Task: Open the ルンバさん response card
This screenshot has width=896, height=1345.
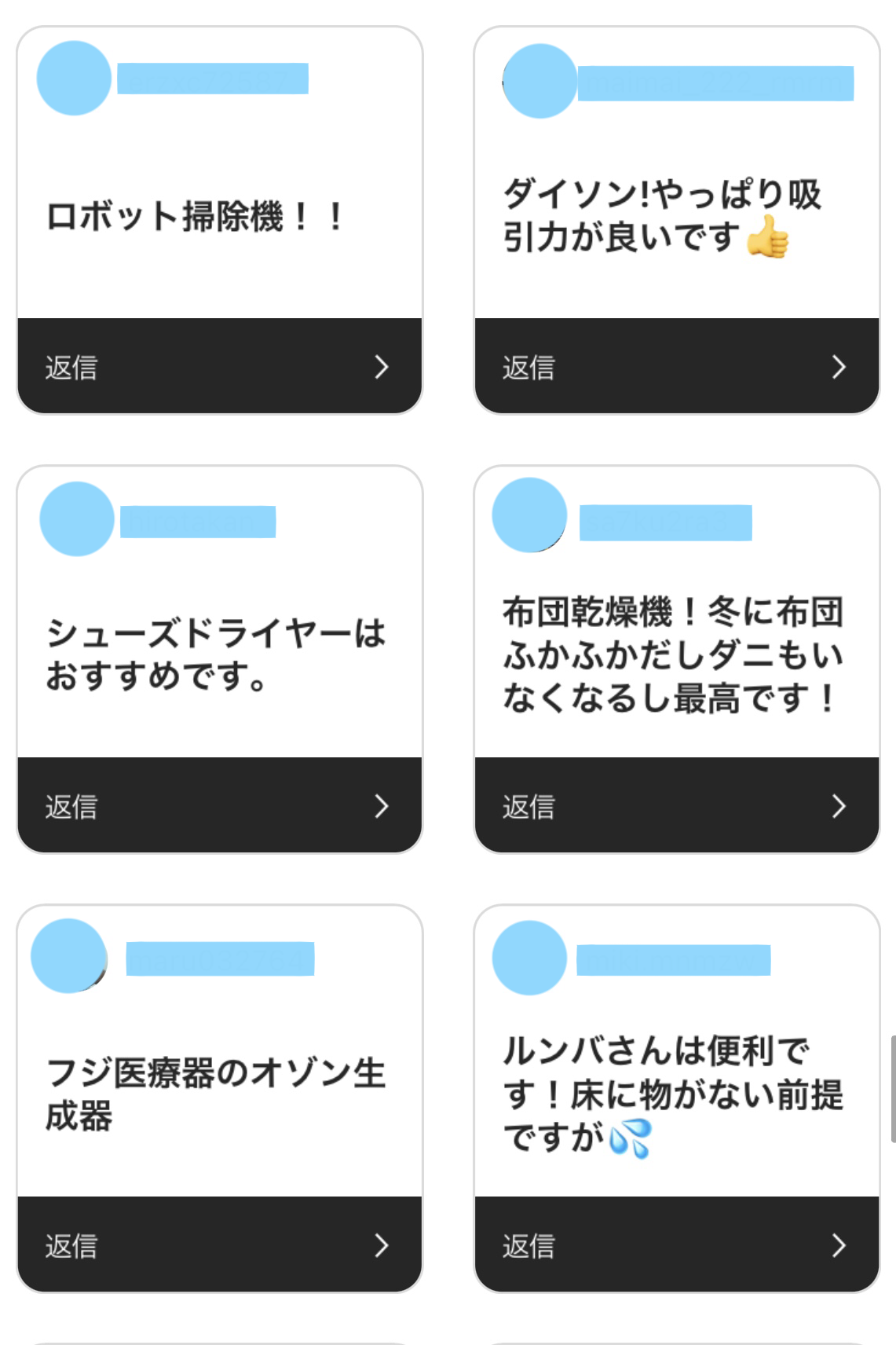Action: [x=672, y=1094]
